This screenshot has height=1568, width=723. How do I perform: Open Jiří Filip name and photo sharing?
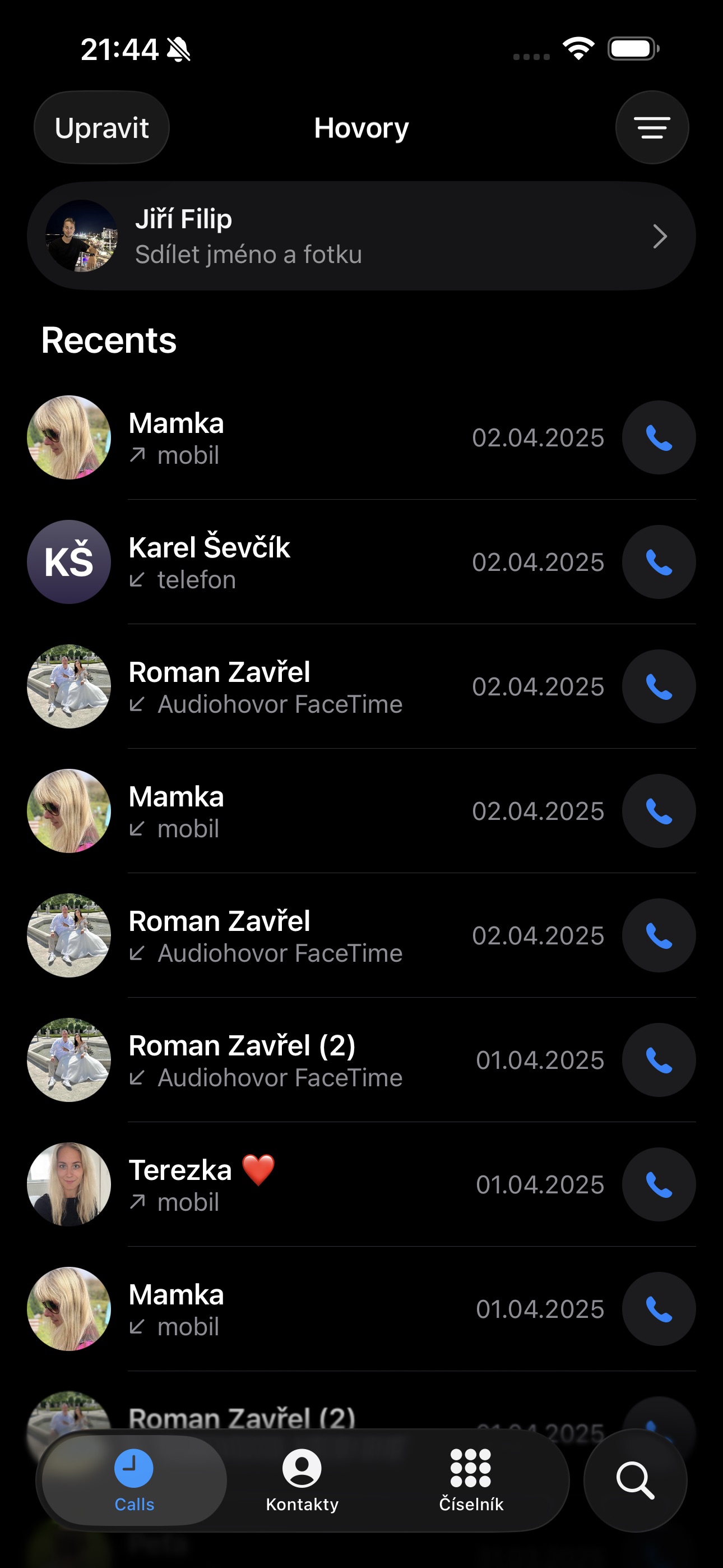click(361, 236)
